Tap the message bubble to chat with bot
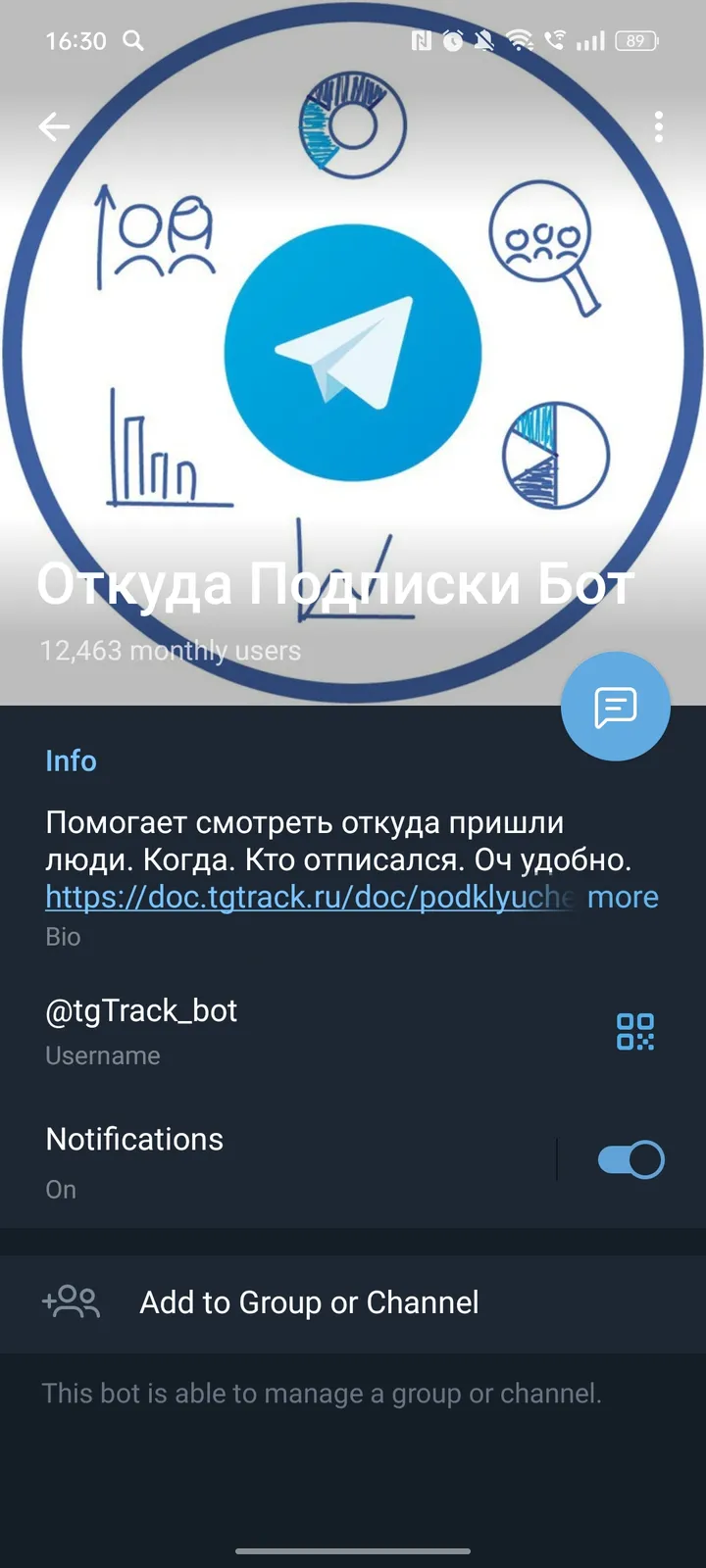The height and width of the screenshot is (1568, 706). pyautogui.click(x=615, y=706)
